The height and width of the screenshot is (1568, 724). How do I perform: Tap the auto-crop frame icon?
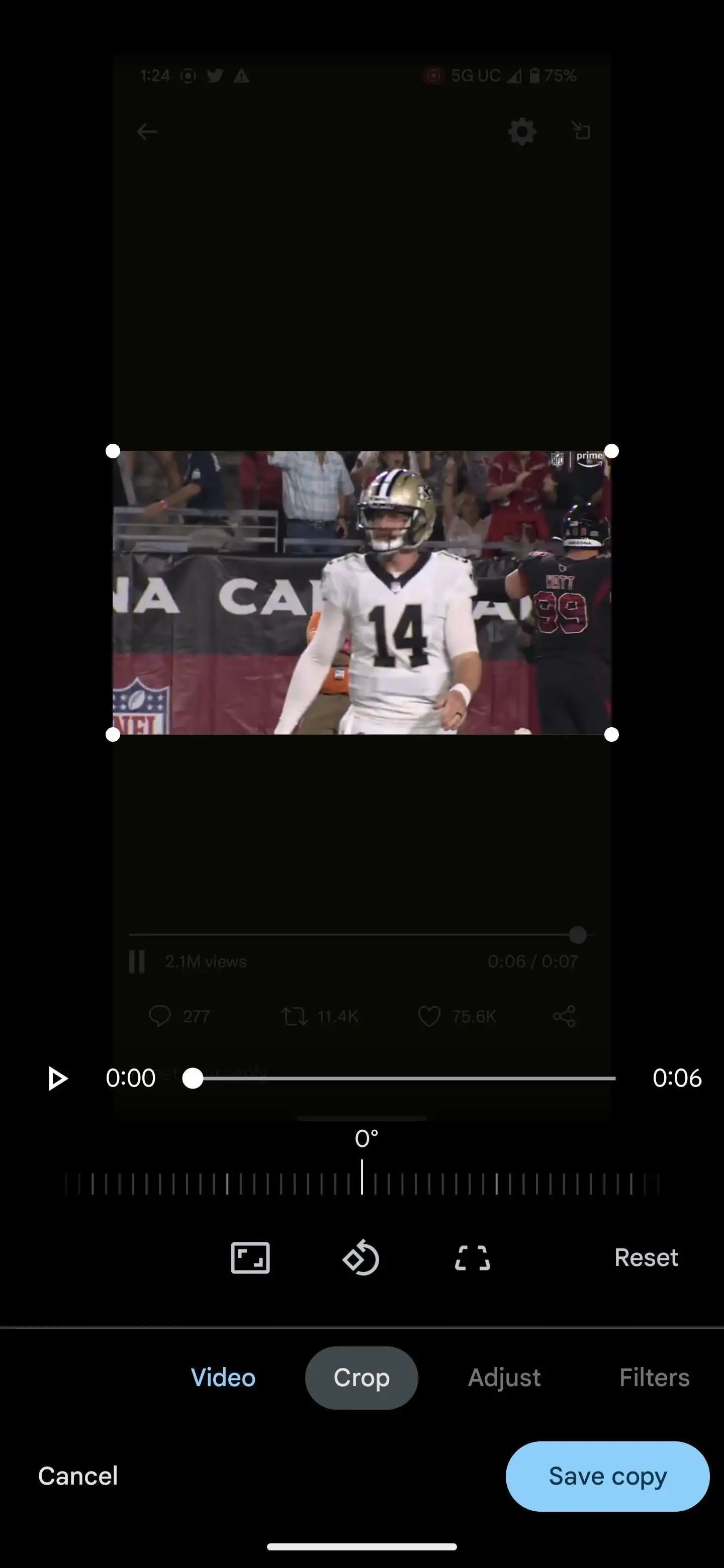click(x=472, y=1257)
